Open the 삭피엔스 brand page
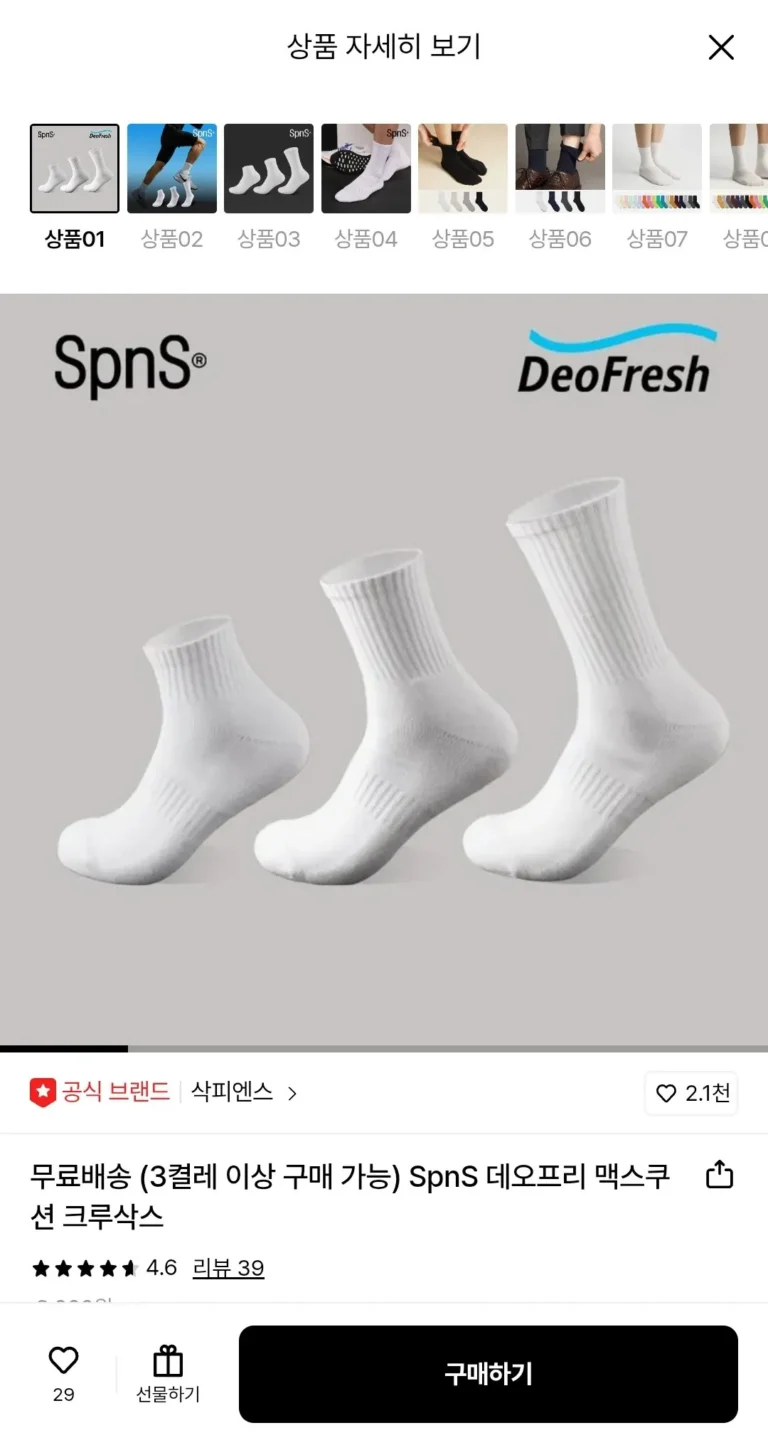The width and height of the screenshot is (768, 1445). pyautogui.click(x=243, y=1092)
